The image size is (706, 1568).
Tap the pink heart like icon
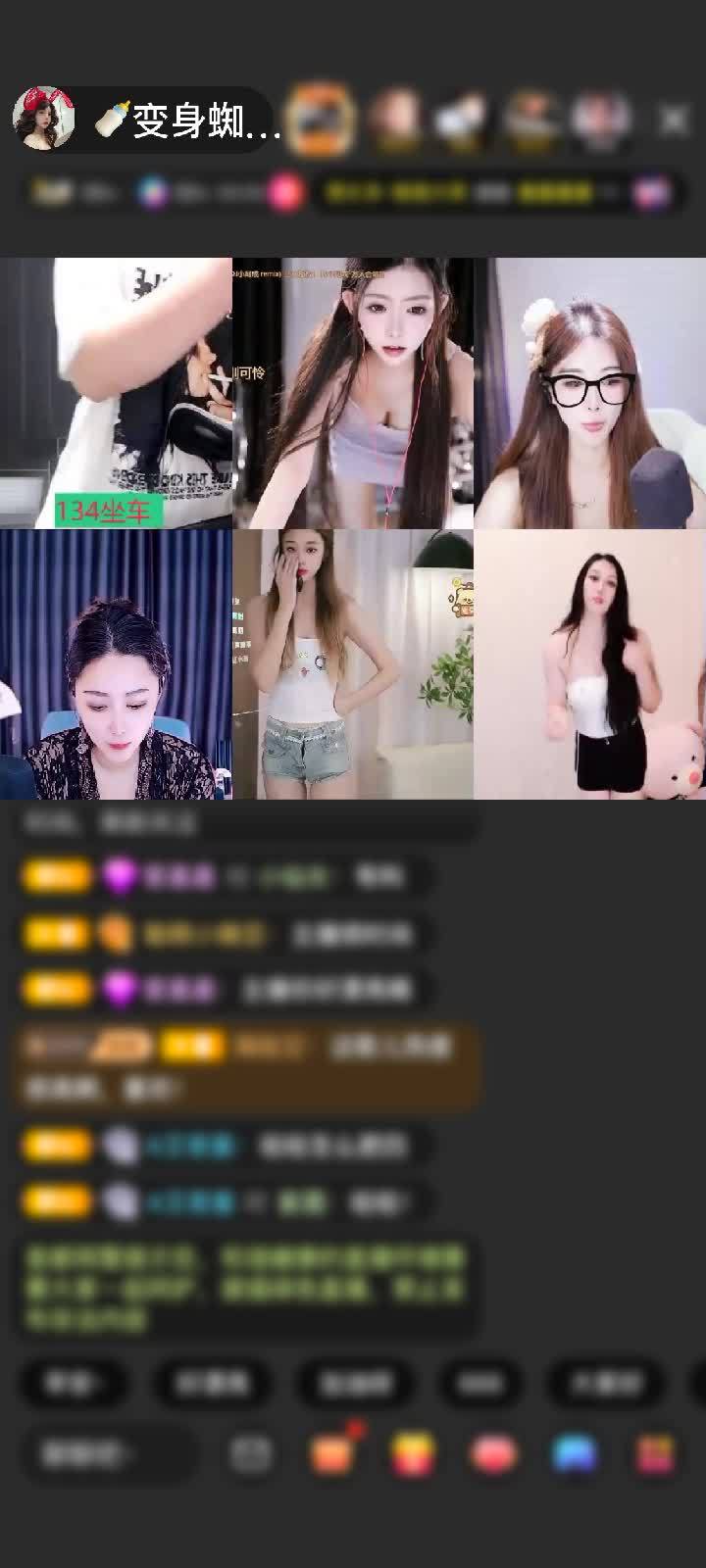pyautogui.click(x=492, y=1454)
